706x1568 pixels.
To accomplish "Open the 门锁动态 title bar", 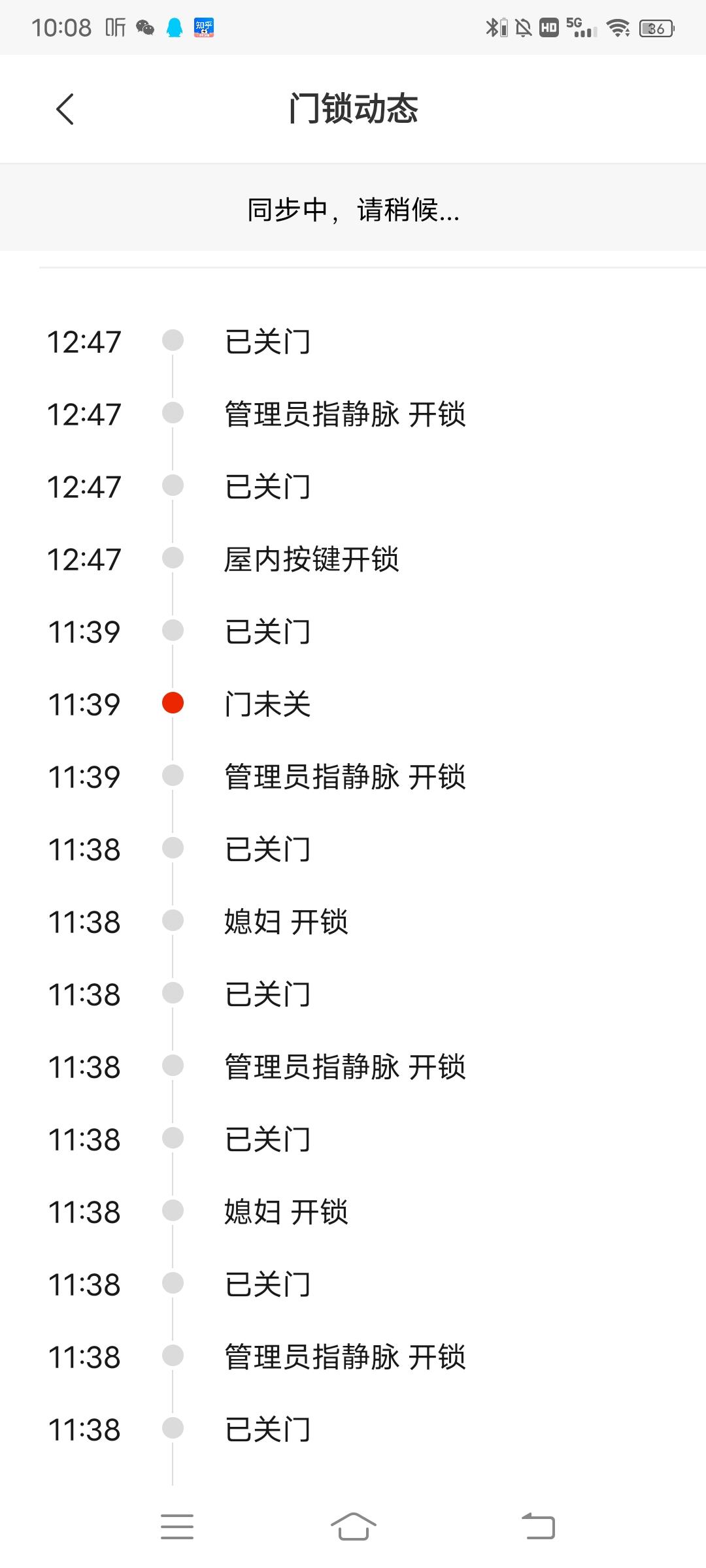I will tap(353, 108).
